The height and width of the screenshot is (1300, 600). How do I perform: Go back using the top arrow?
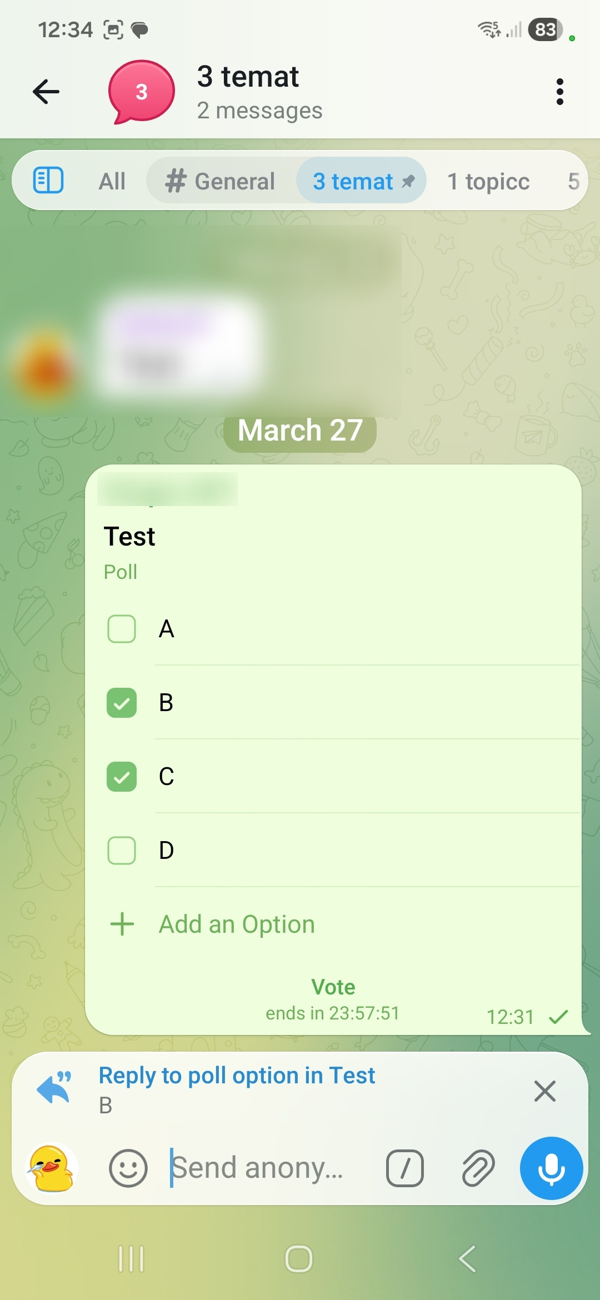pos(46,92)
